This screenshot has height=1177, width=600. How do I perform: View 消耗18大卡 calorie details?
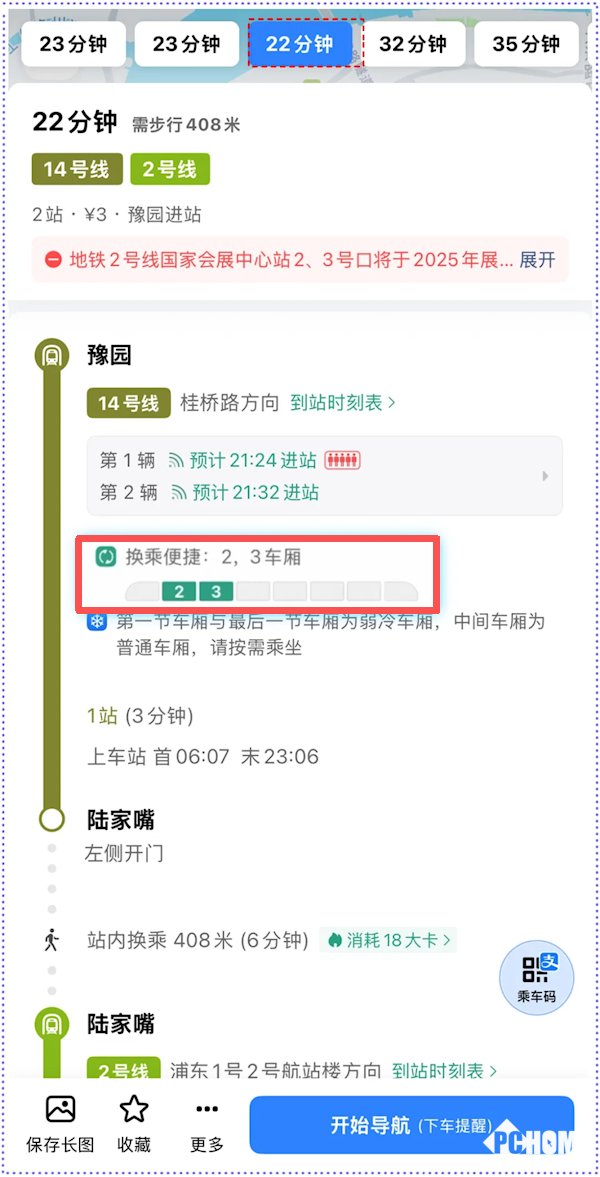click(x=391, y=940)
